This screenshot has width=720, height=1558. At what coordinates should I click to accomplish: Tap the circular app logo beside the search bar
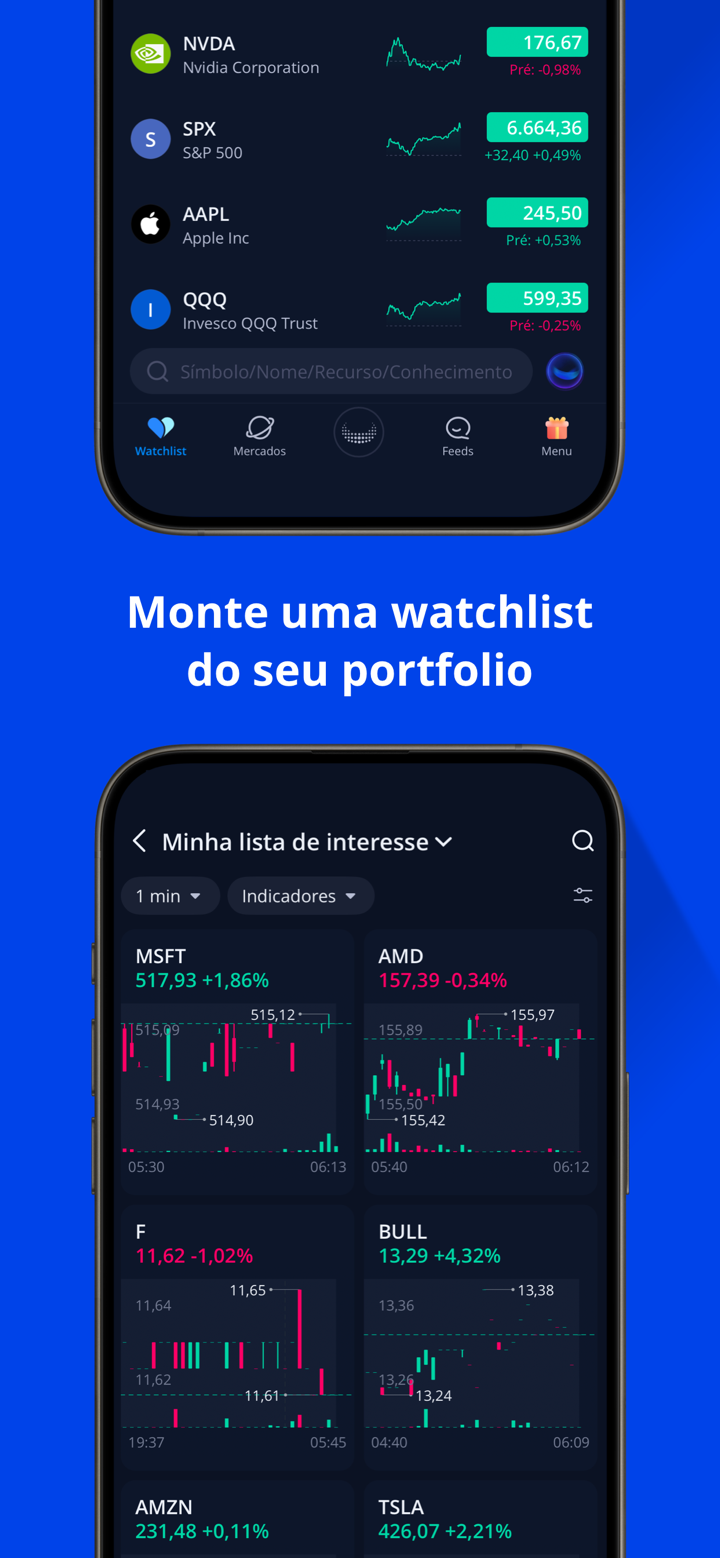pyautogui.click(x=565, y=370)
